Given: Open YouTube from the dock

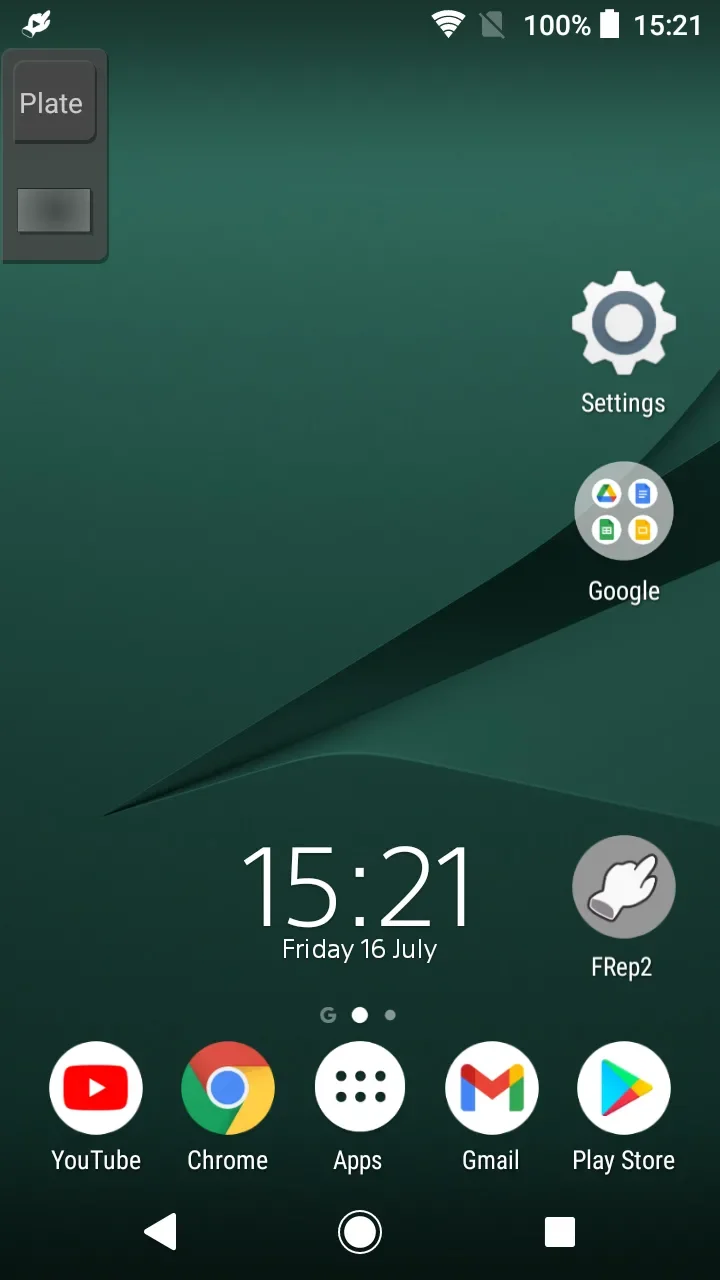Looking at the screenshot, I should pos(96,1088).
